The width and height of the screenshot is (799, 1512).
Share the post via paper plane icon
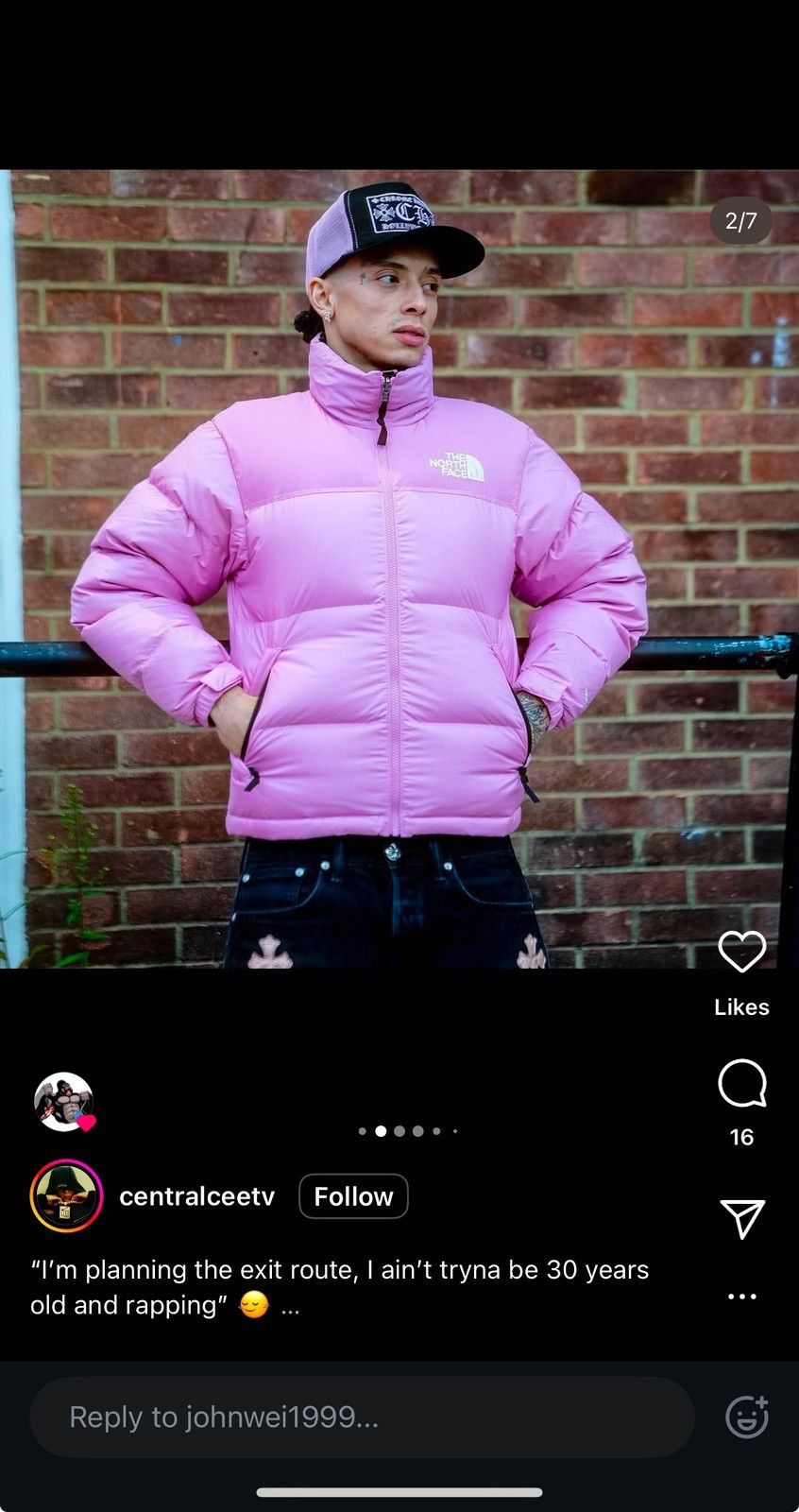coord(741,1219)
